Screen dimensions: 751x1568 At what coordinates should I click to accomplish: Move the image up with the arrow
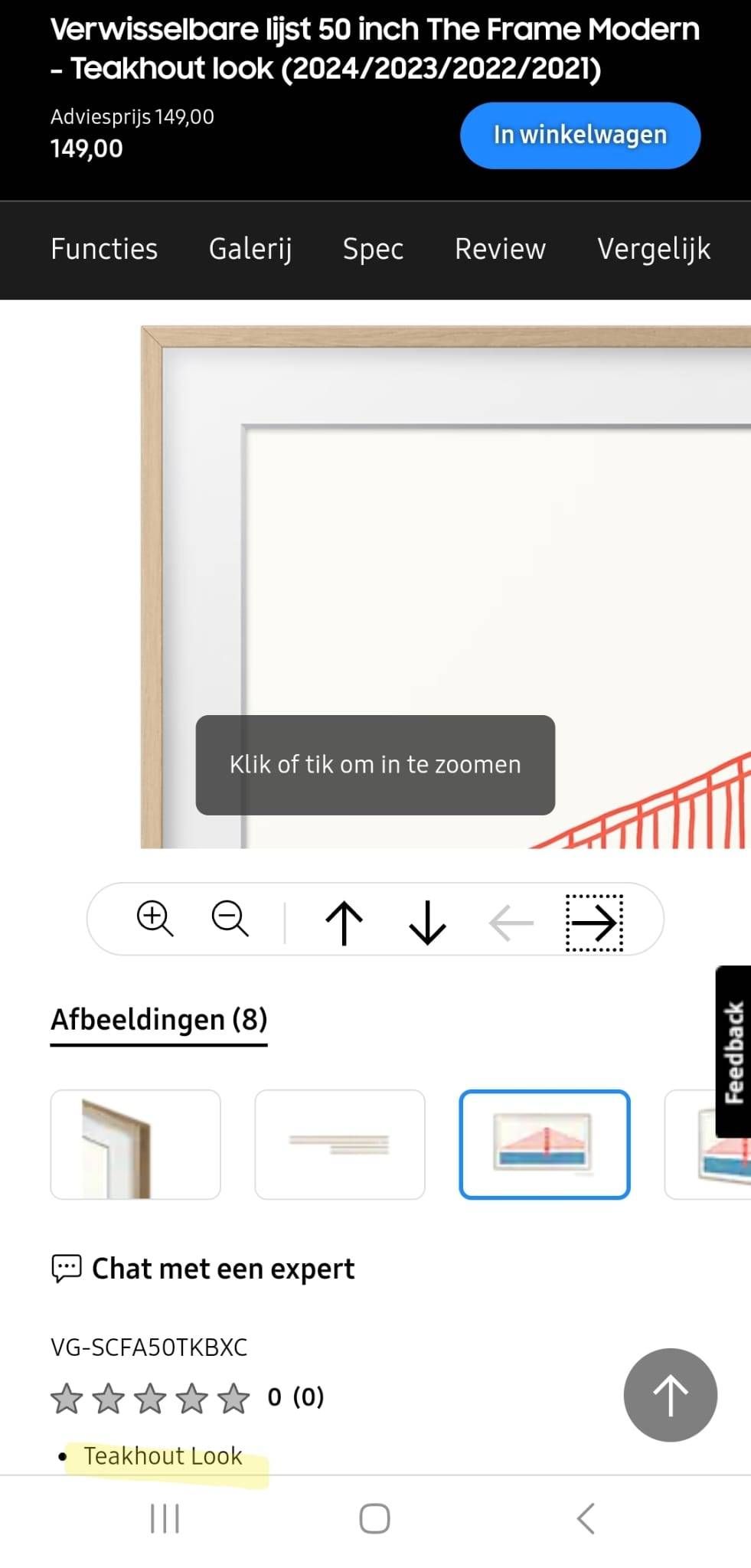(344, 922)
